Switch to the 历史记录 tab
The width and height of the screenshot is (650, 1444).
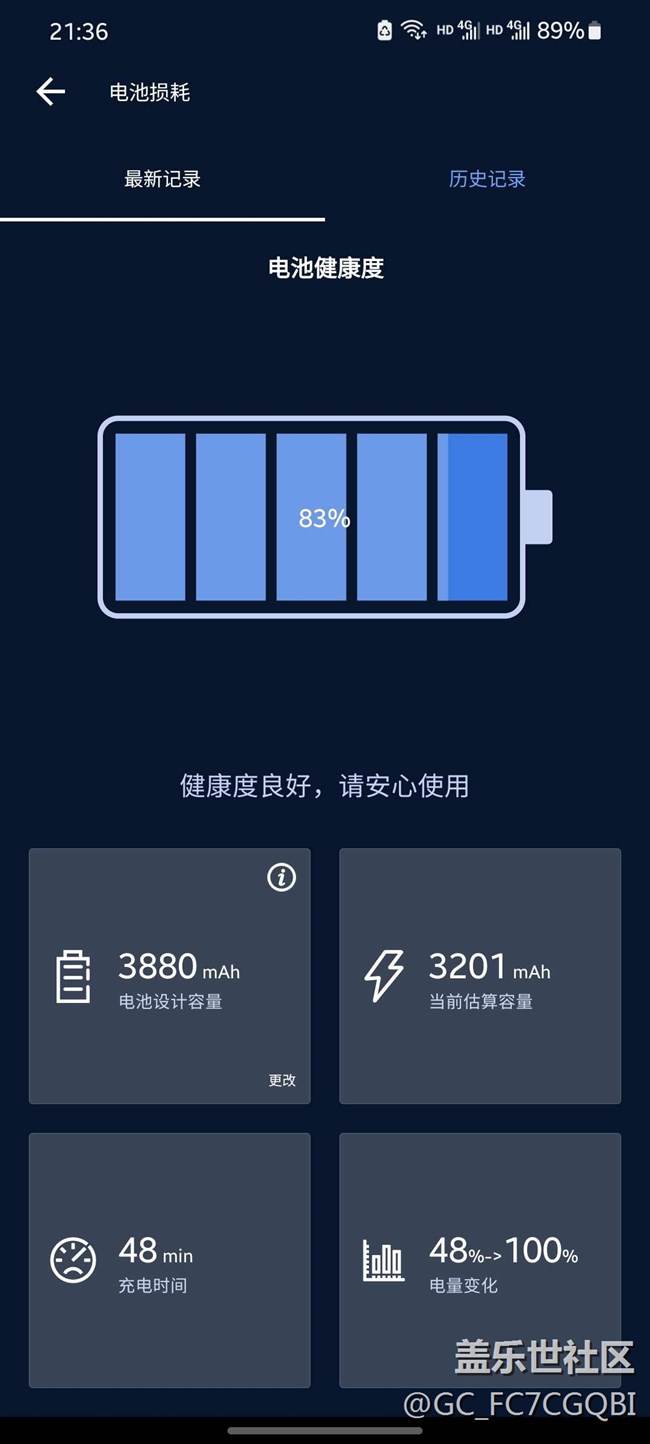coord(487,179)
